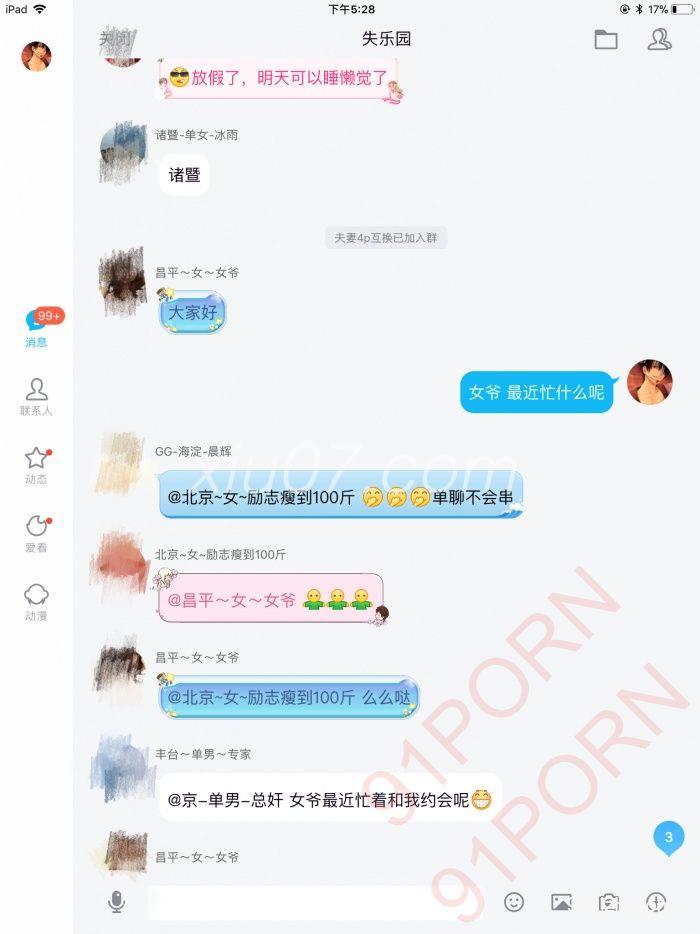
Task: Open my profile avatar in sidebar
Action: pos(37,57)
